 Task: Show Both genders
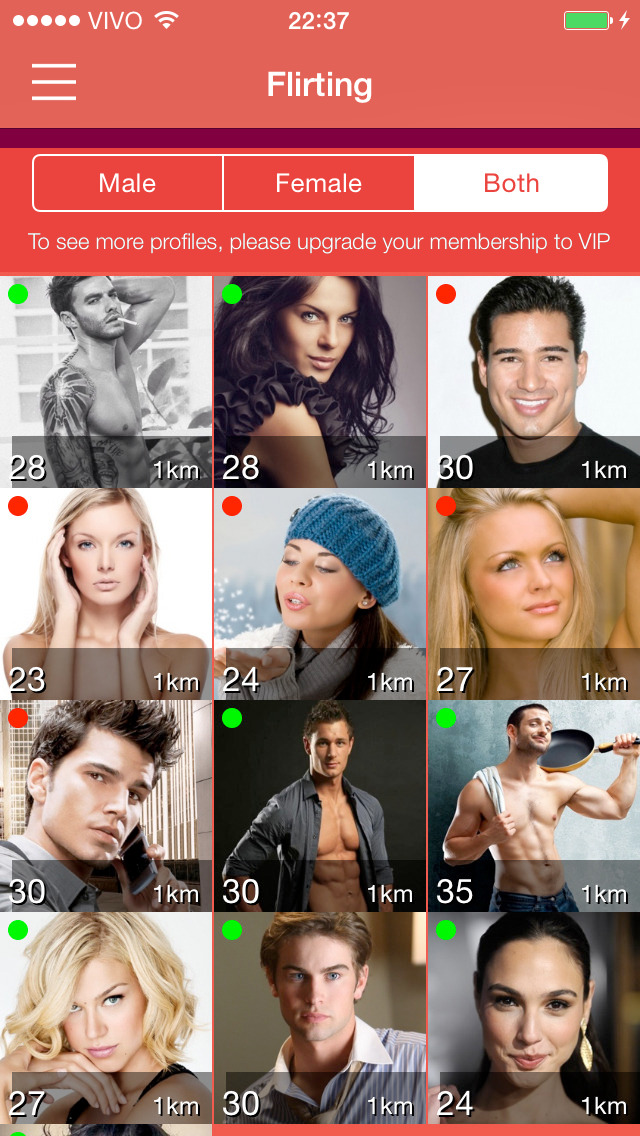[511, 183]
